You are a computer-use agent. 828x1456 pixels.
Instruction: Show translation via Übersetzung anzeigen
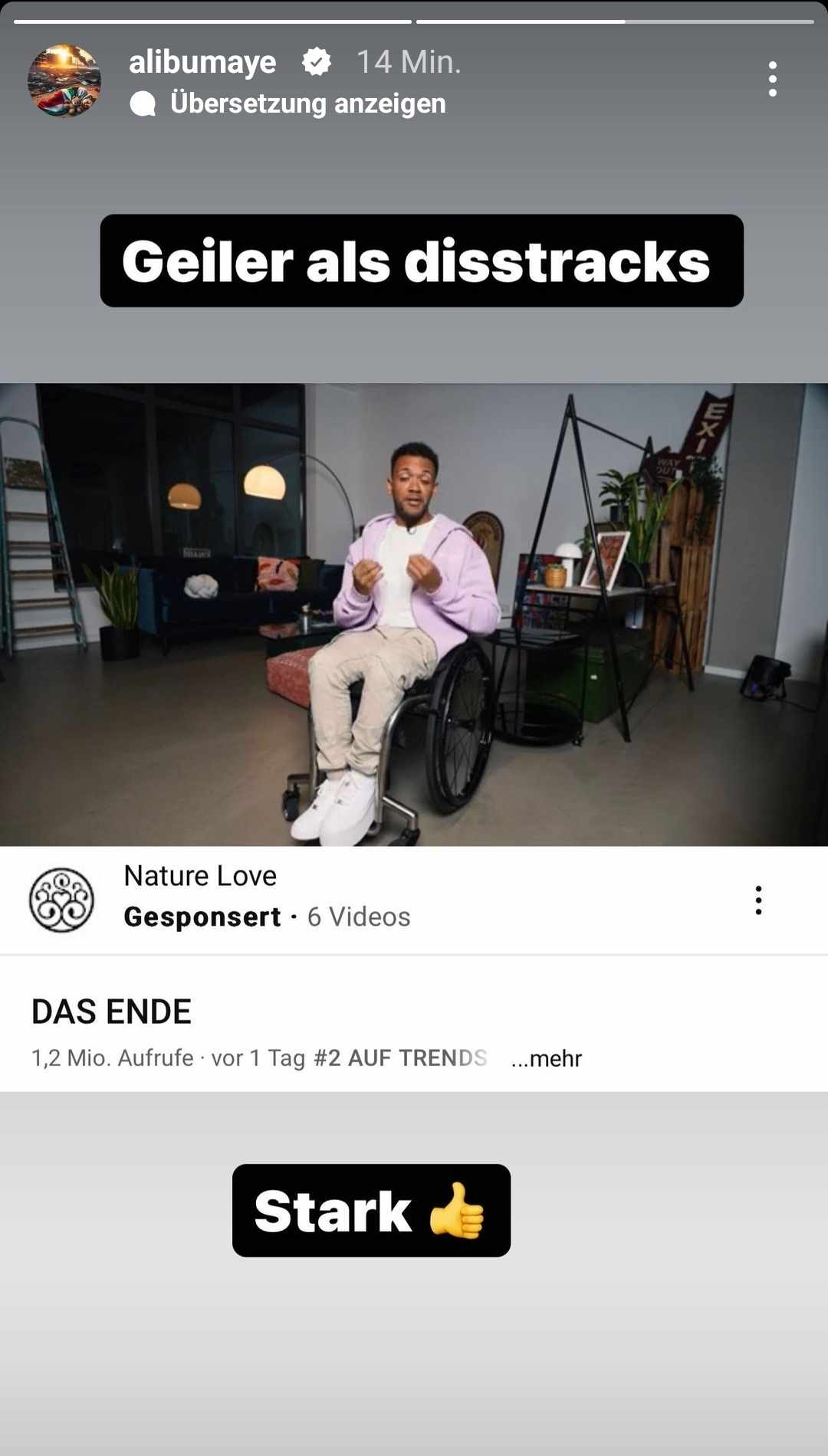point(307,103)
